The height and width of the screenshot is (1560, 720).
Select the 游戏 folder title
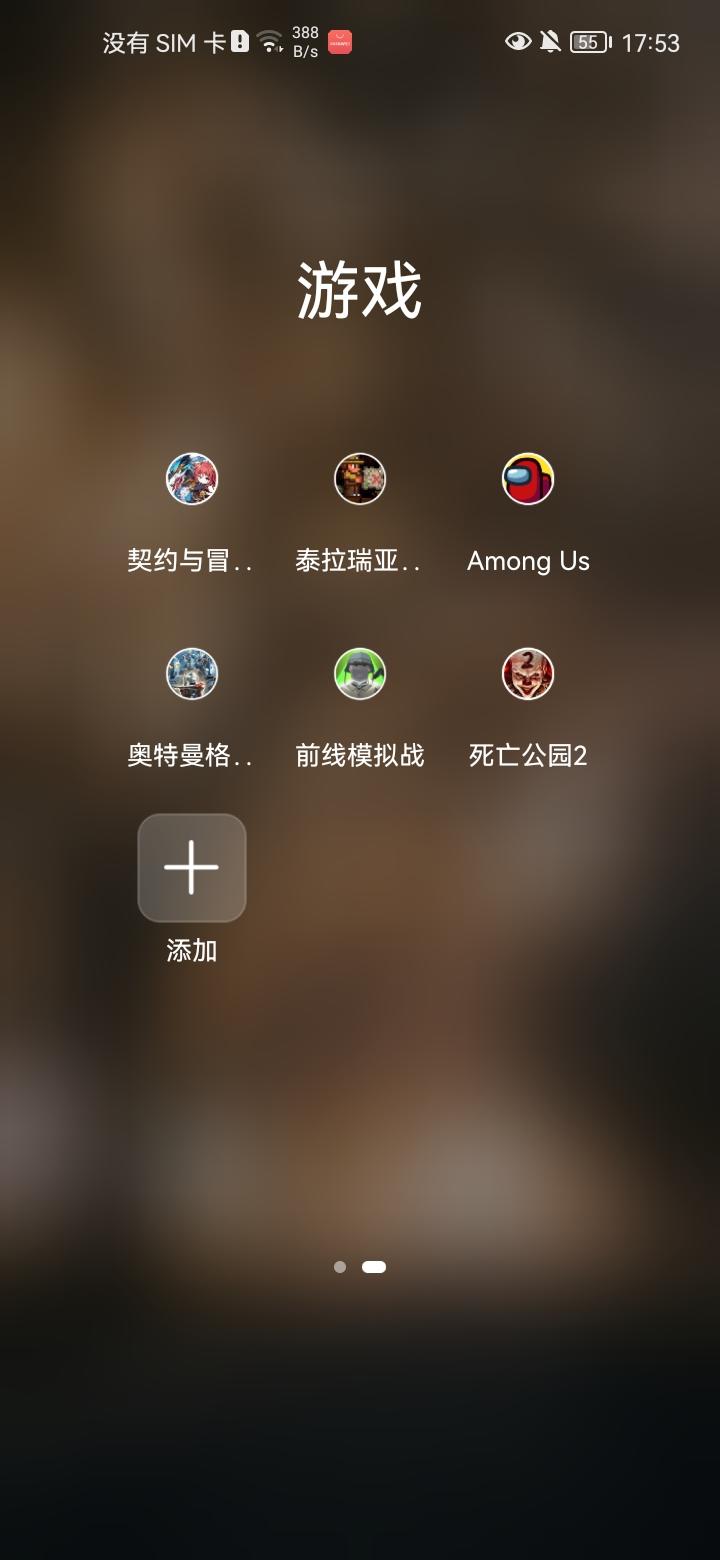tap(360, 290)
